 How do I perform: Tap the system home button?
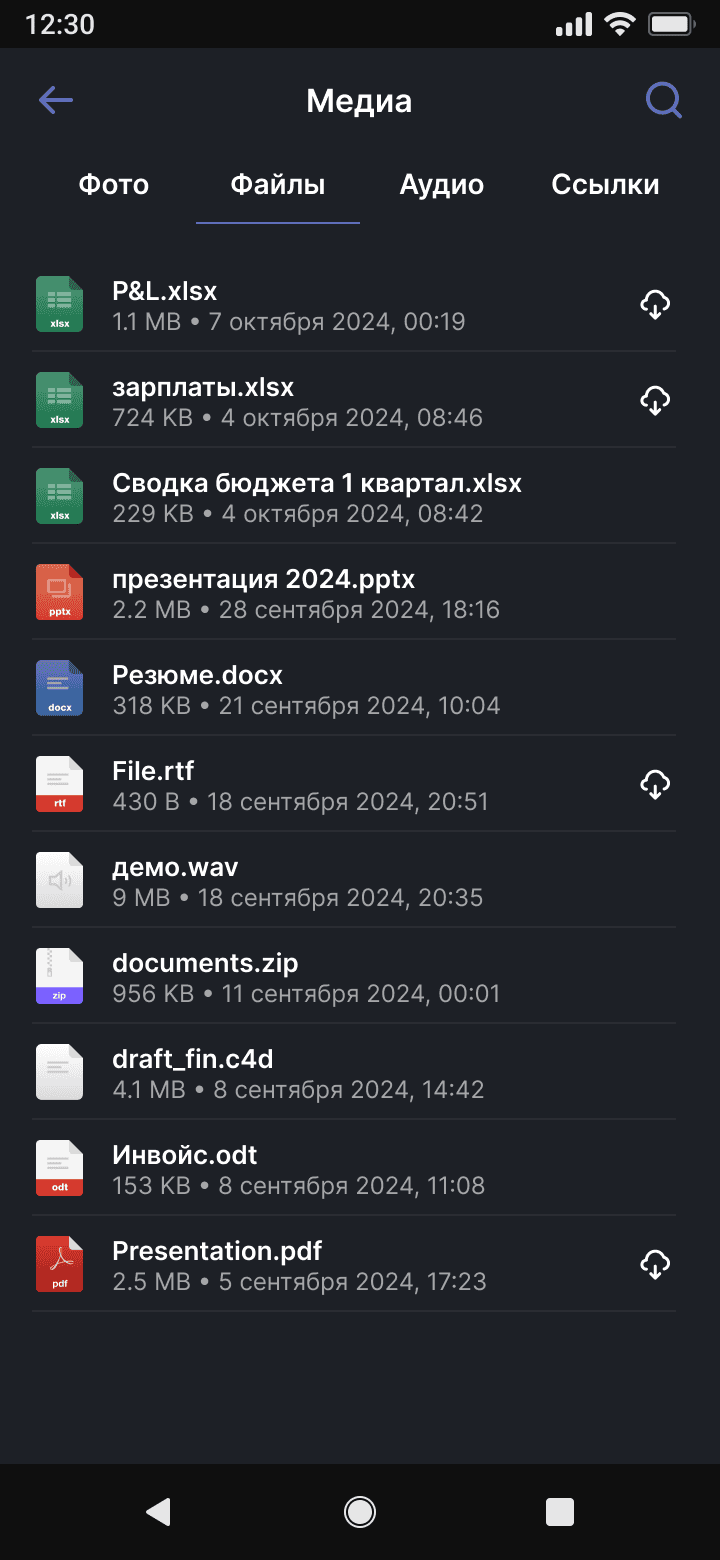click(x=359, y=1512)
